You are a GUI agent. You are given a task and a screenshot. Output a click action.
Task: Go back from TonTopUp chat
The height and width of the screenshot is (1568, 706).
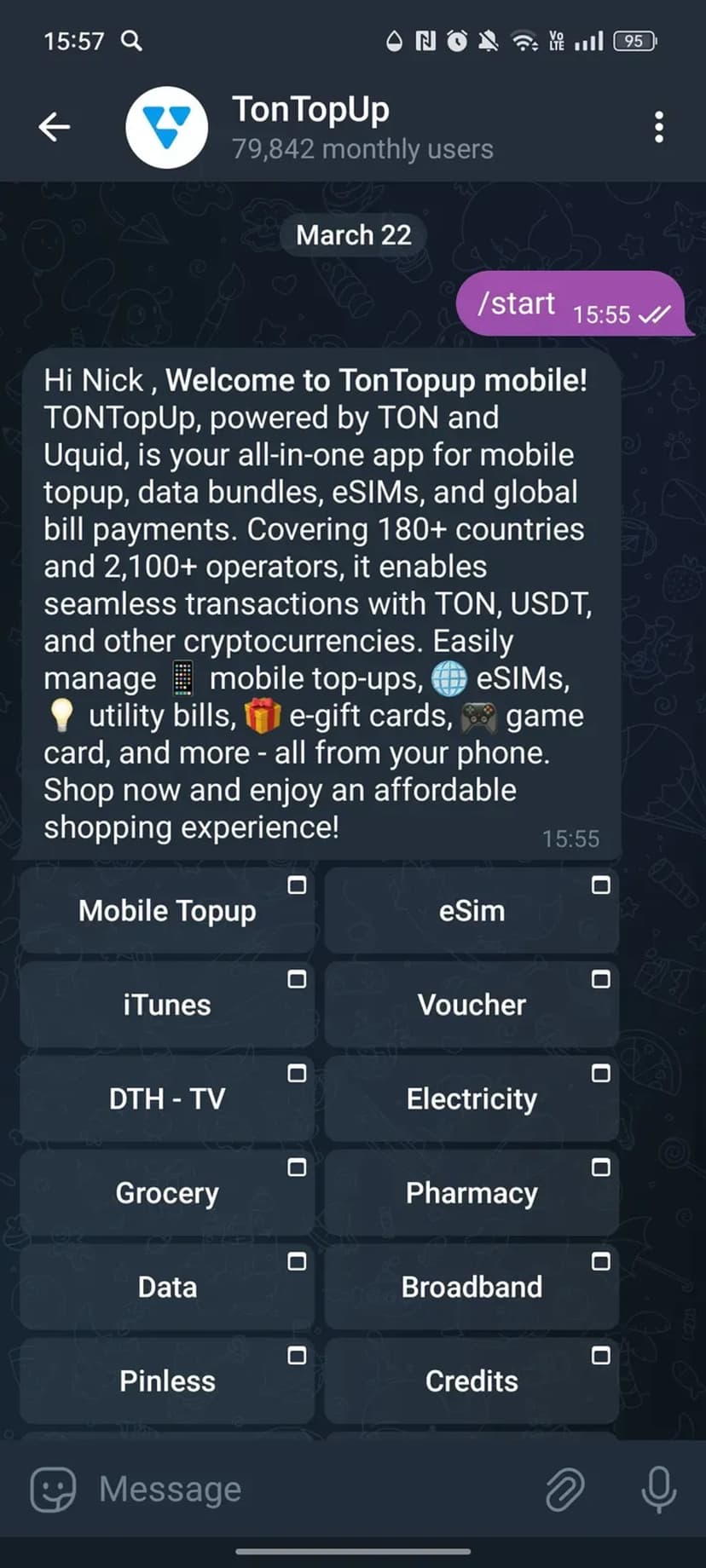(x=54, y=127)
